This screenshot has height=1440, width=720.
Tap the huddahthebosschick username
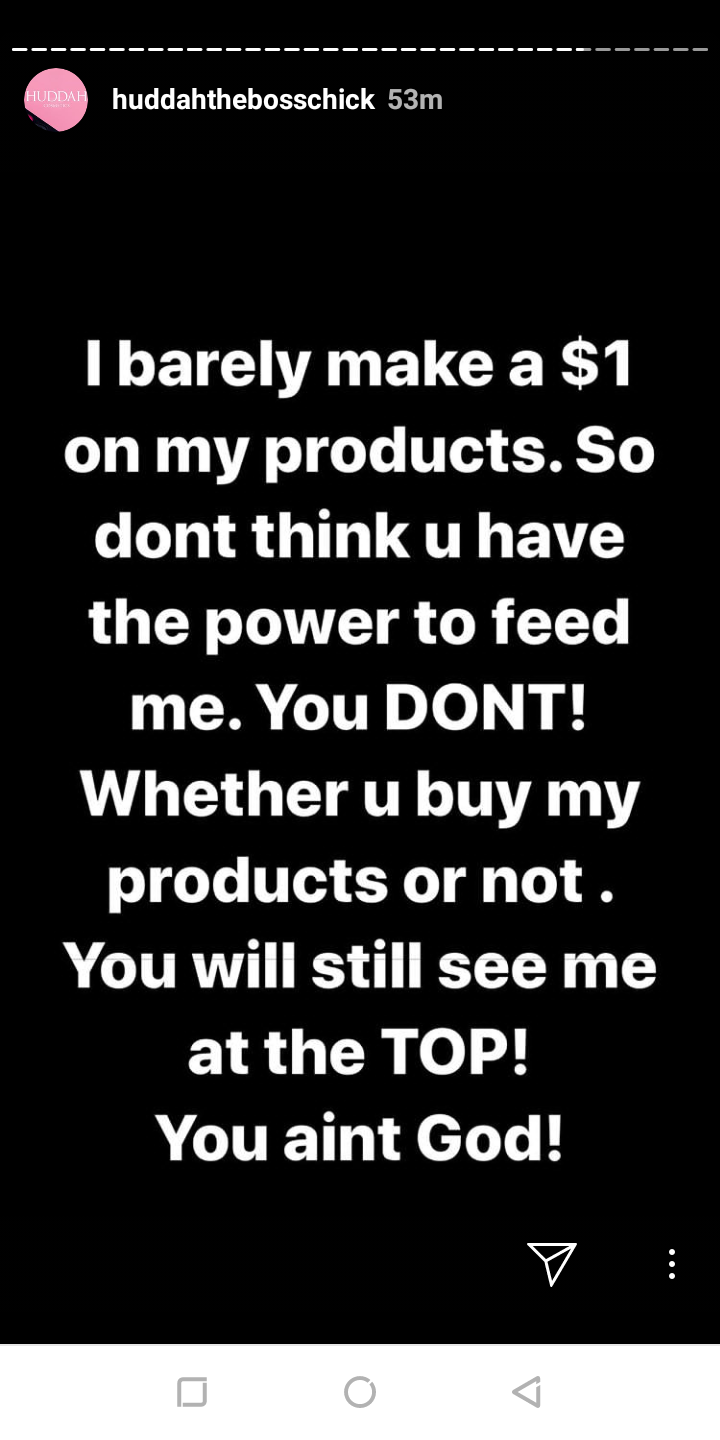(x=243, y=100)
